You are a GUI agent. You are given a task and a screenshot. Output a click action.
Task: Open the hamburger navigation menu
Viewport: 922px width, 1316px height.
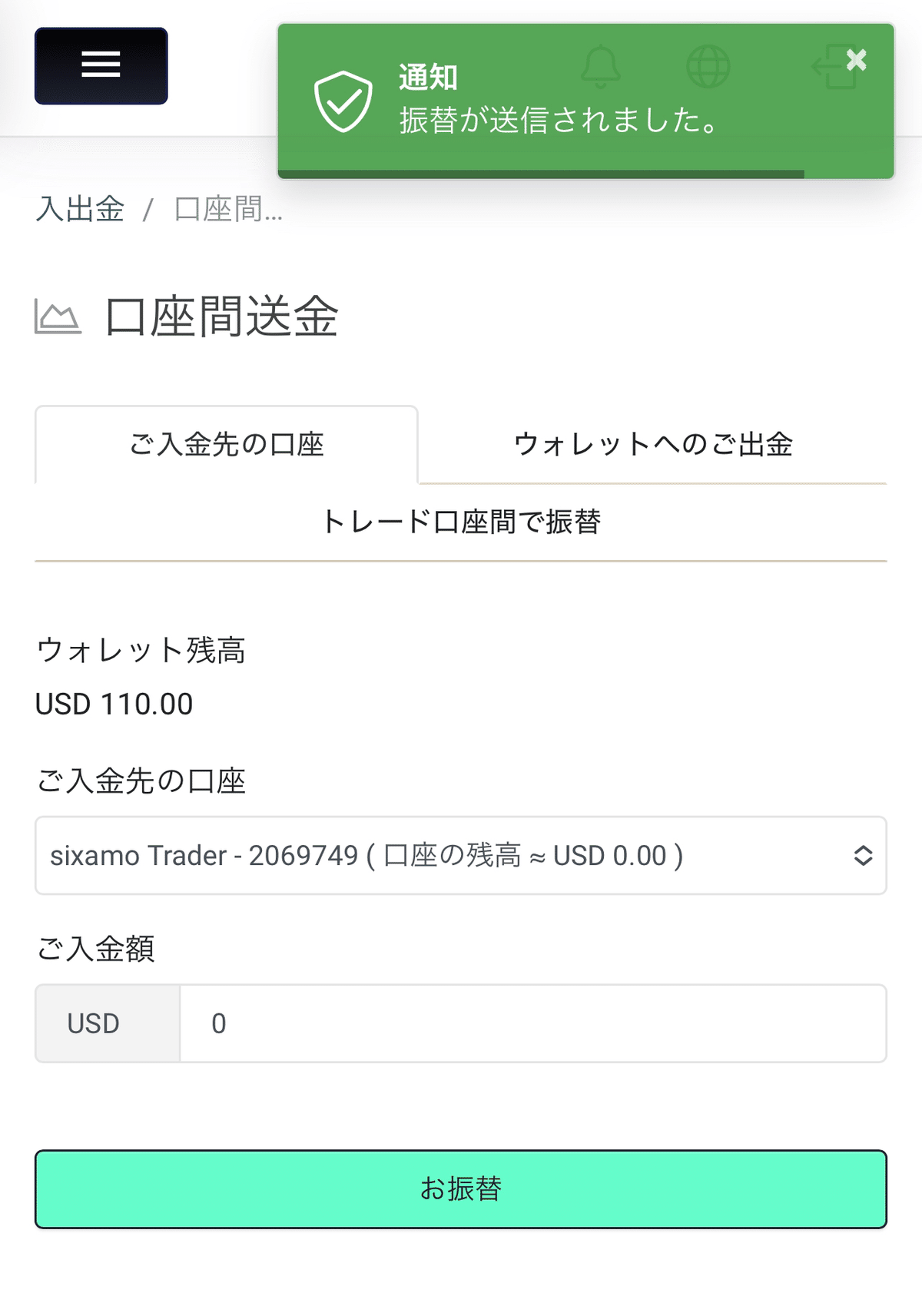coord(100,65)
